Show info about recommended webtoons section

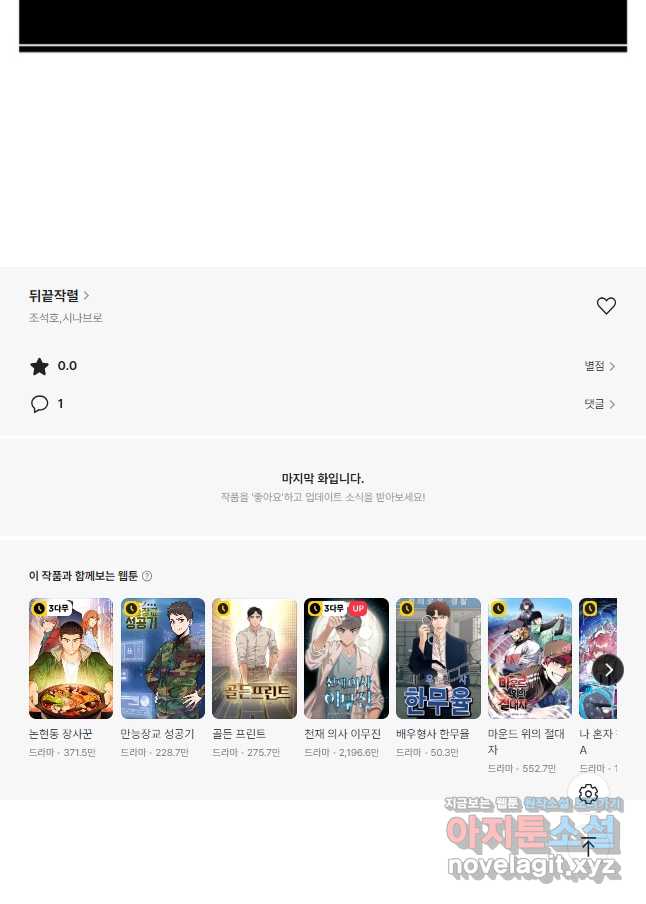pyautogui.click(x=147, y=576)
